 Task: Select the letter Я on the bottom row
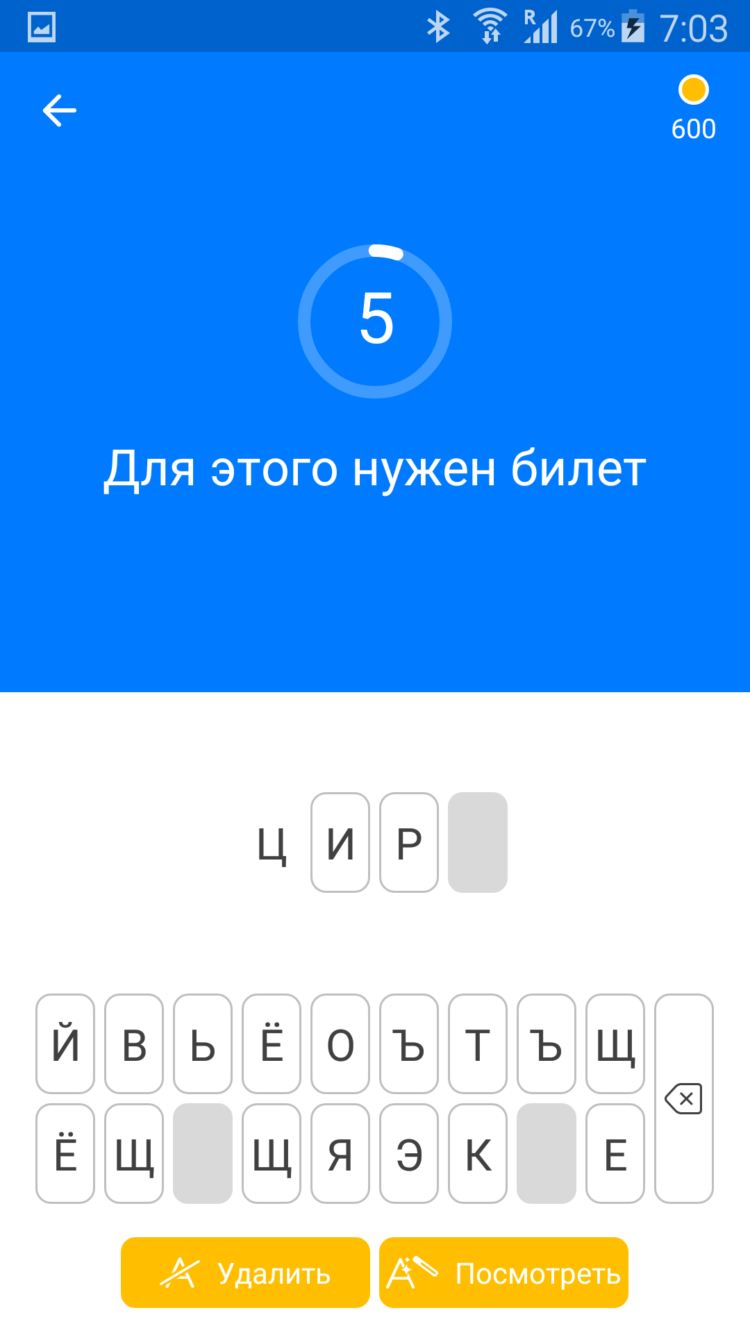point(340,1154)
